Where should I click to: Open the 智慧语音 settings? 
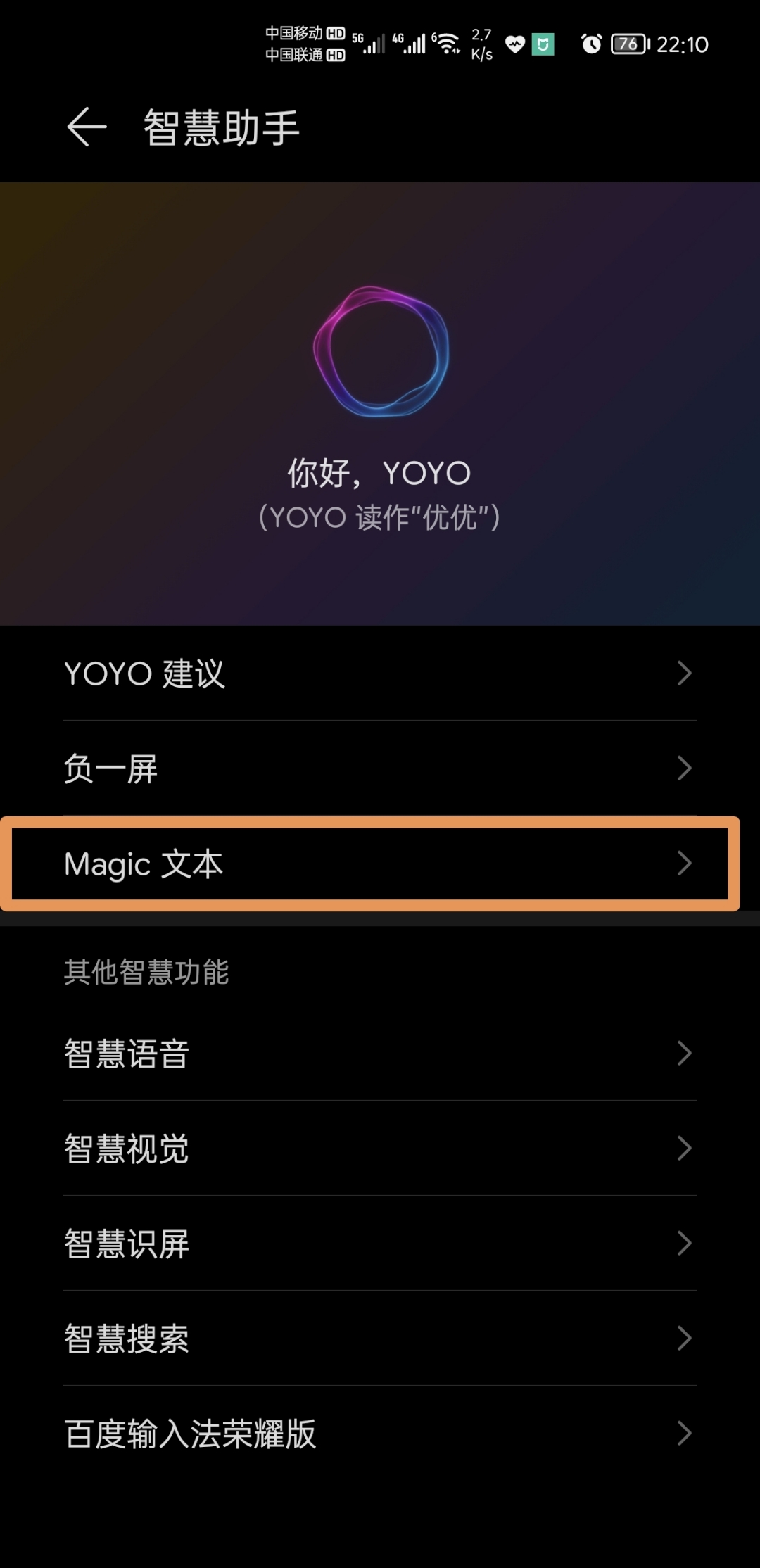(380, 1053)
